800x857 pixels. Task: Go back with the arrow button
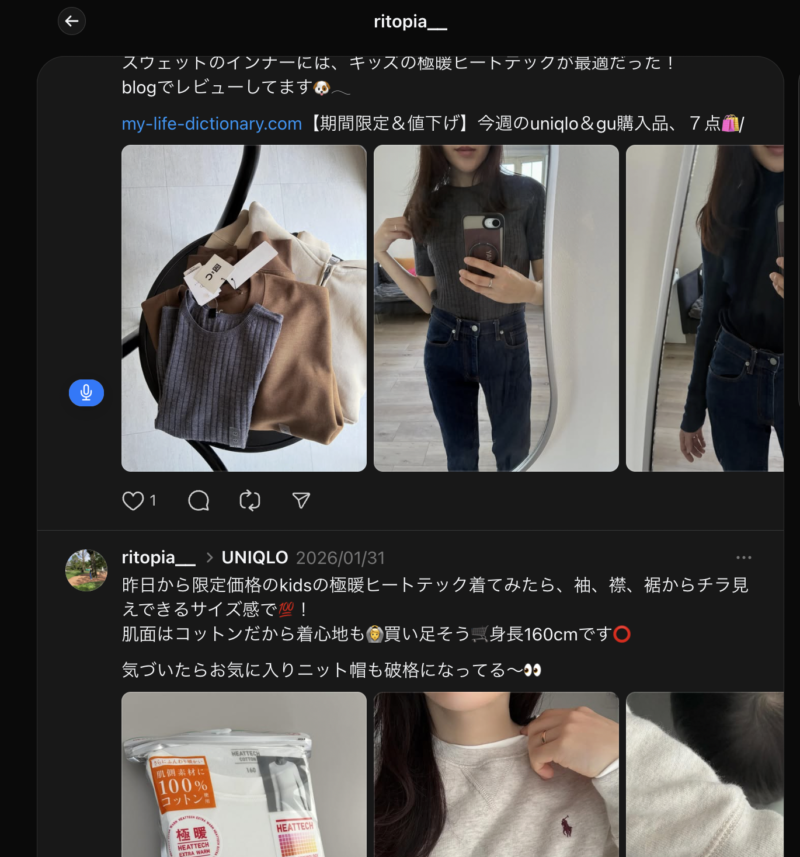pyautogui.click(x=71, y=21)
